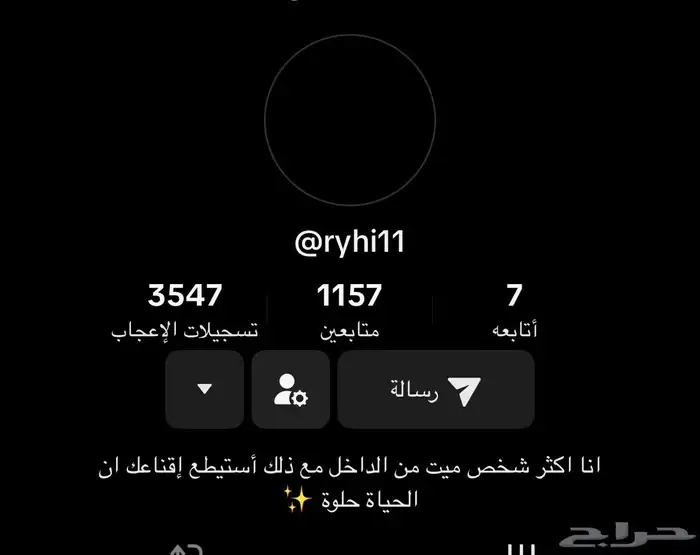Send a message via the رسالة button
The height and width of the screenshot is (555, 700).
coord(435,390)
